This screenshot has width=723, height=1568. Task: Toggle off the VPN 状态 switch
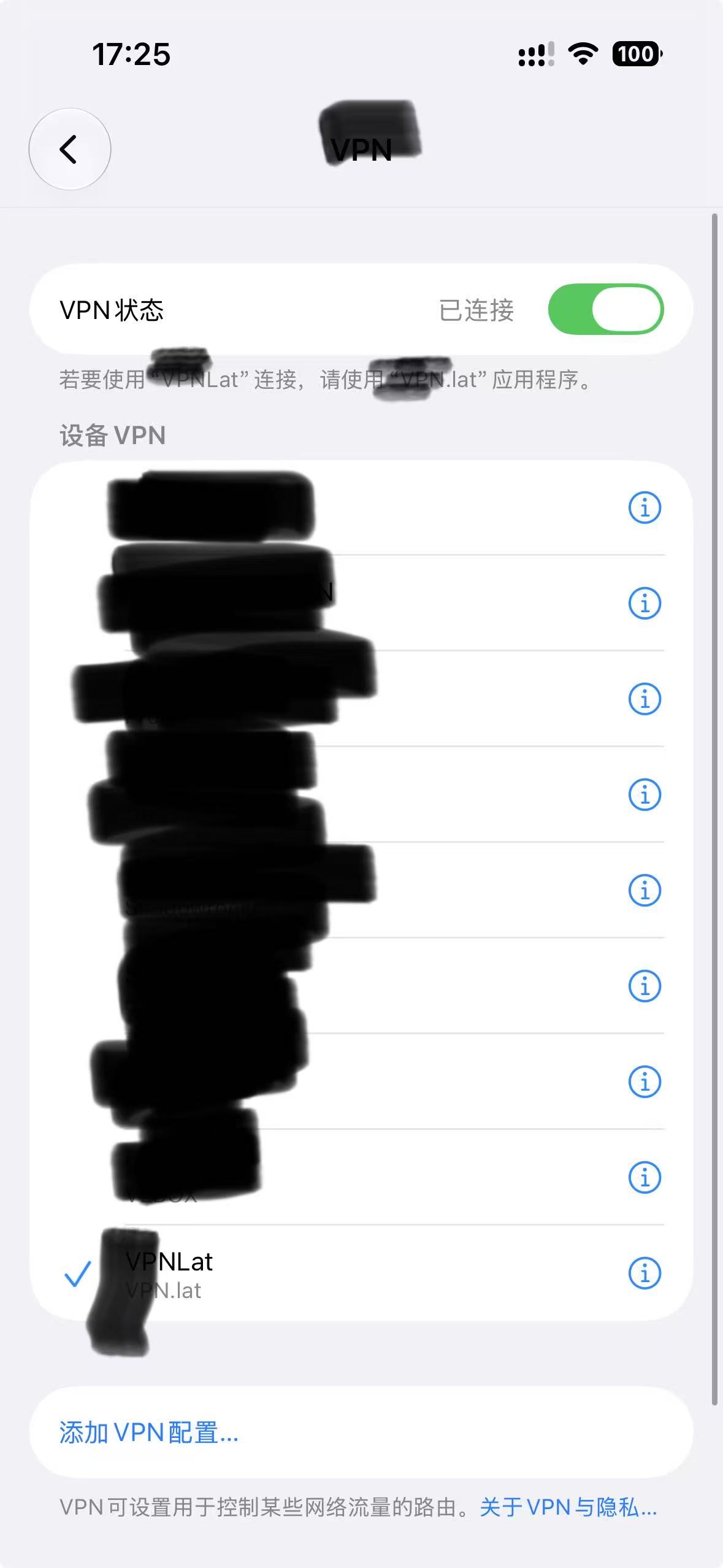tap(605, 309)
